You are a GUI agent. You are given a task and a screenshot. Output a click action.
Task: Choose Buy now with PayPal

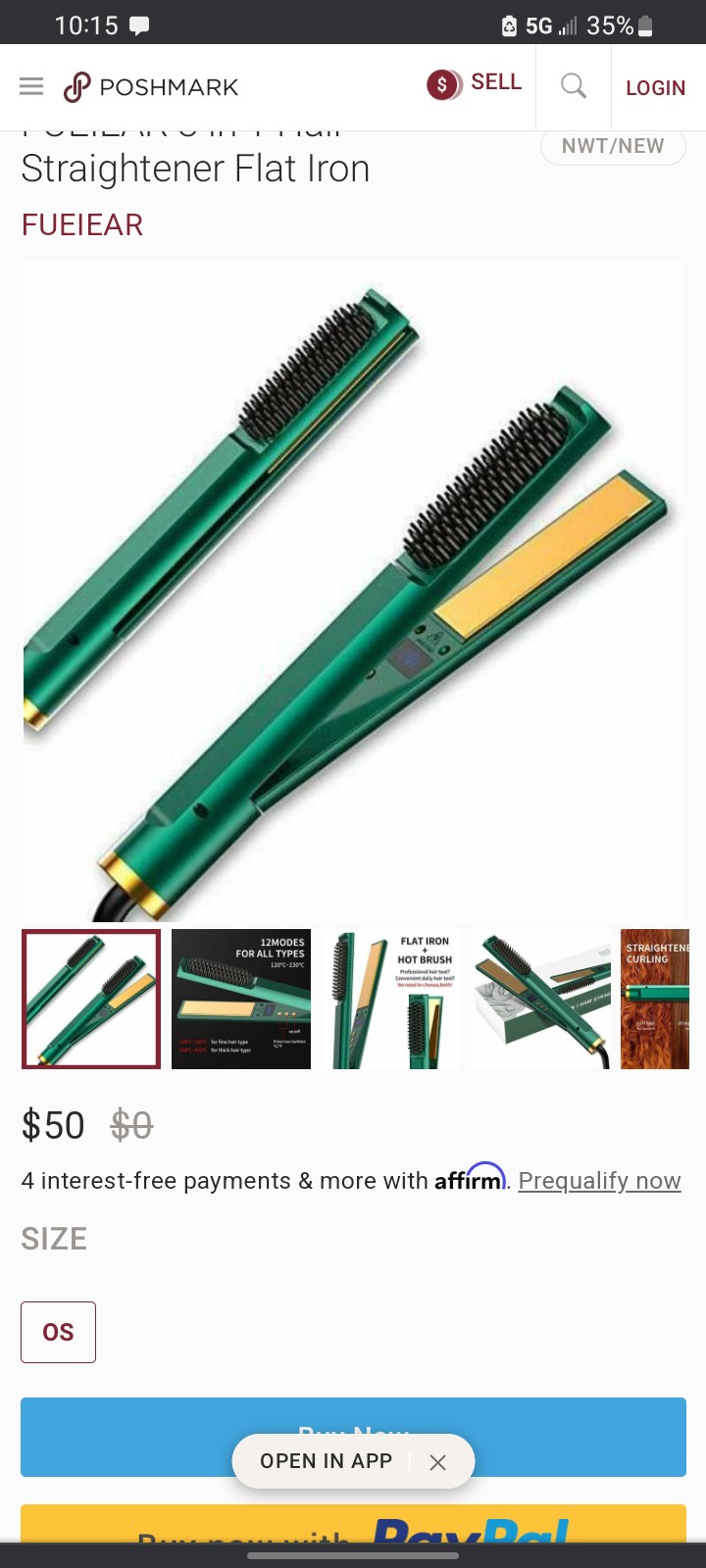(353, 1523)
